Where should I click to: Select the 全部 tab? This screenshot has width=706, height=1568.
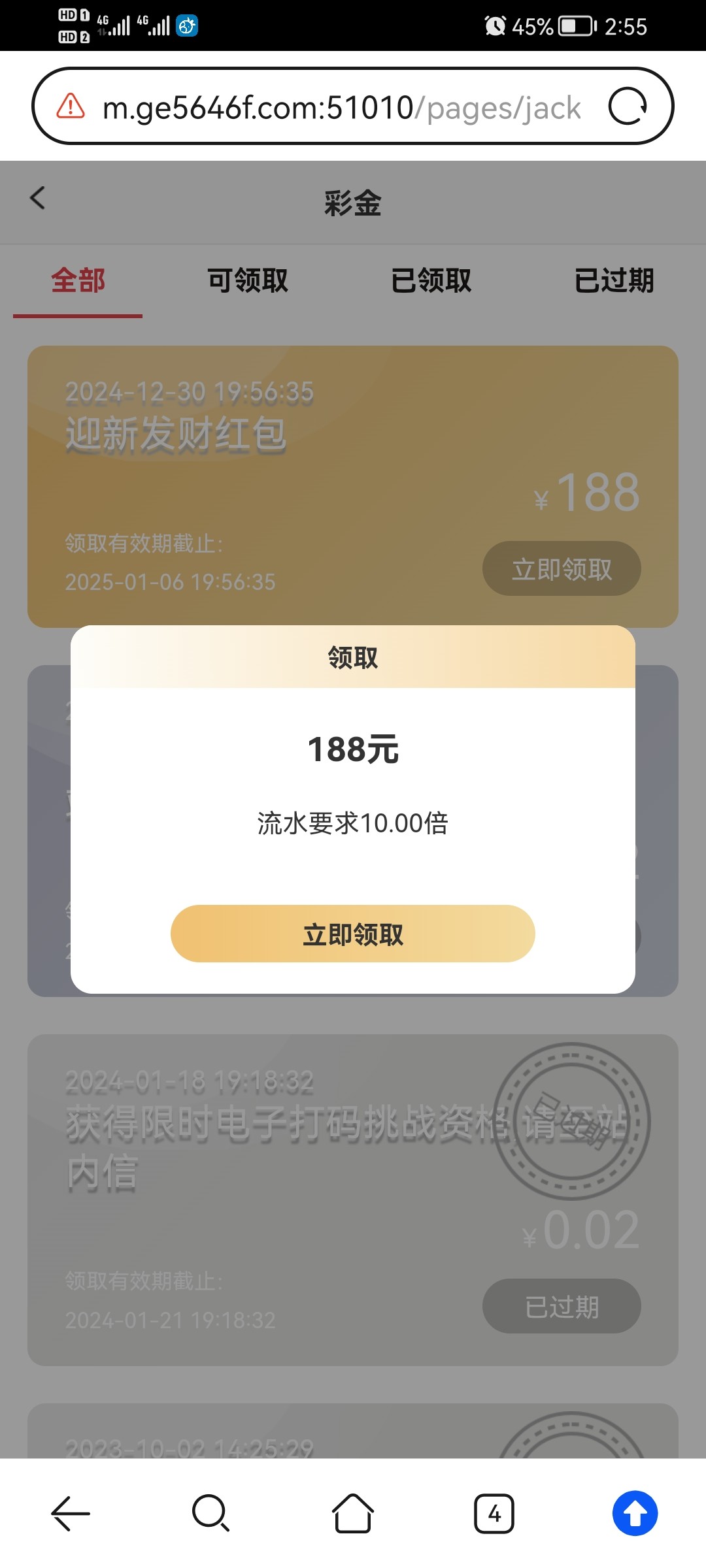pyautogui.click(x=78, y=280)
